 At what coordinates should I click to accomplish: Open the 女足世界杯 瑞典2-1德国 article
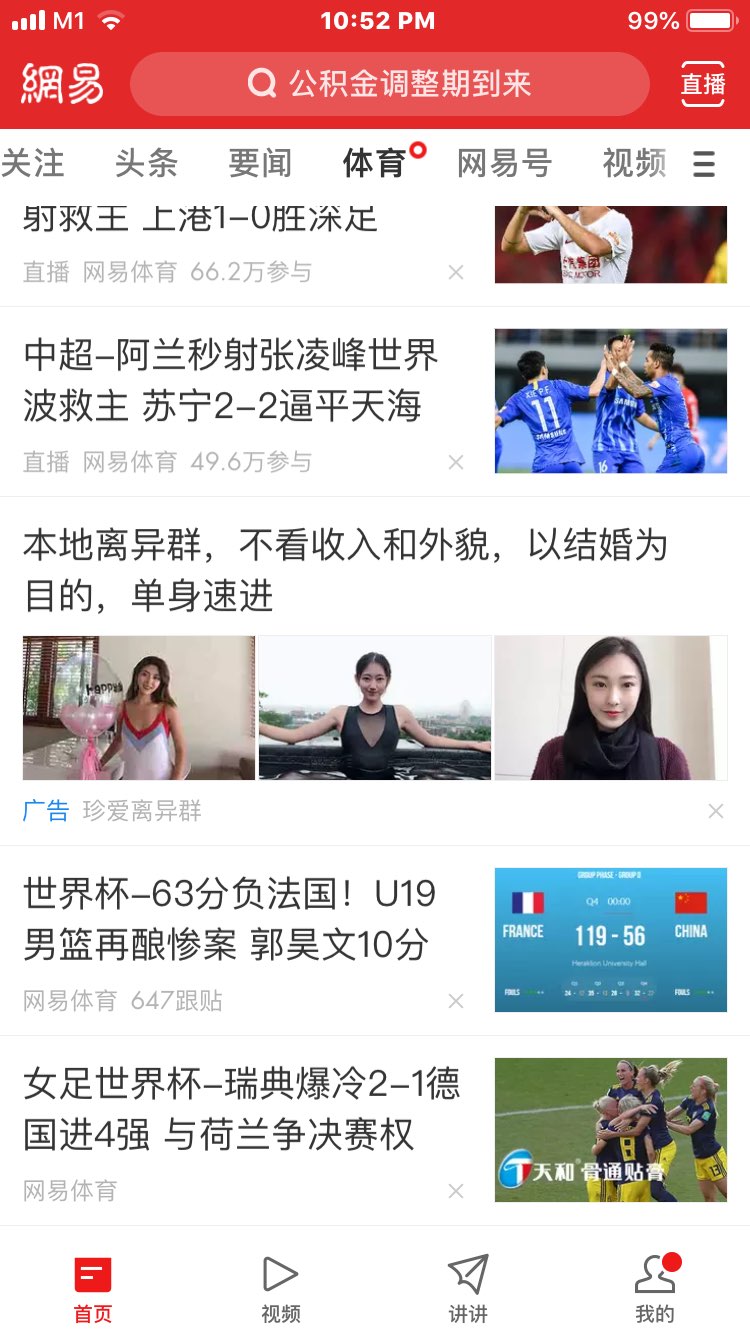[x=242, y=1109]
